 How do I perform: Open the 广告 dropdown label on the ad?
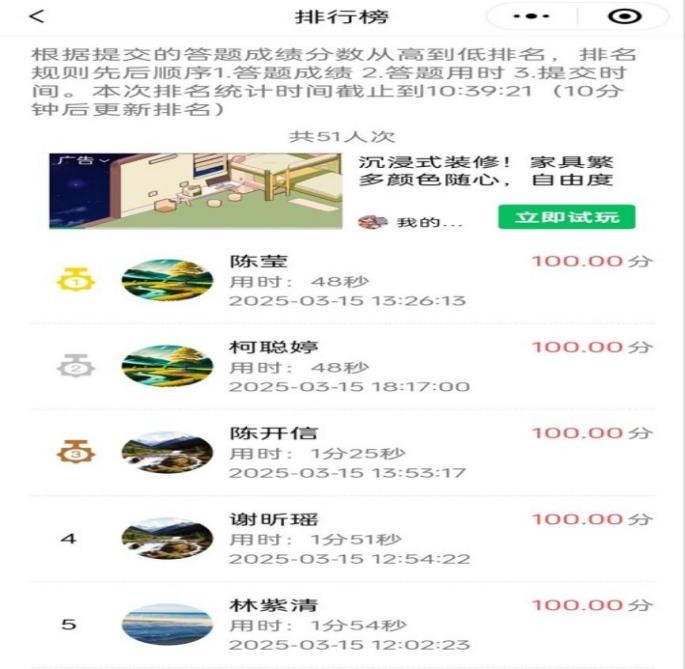point(79,160)
